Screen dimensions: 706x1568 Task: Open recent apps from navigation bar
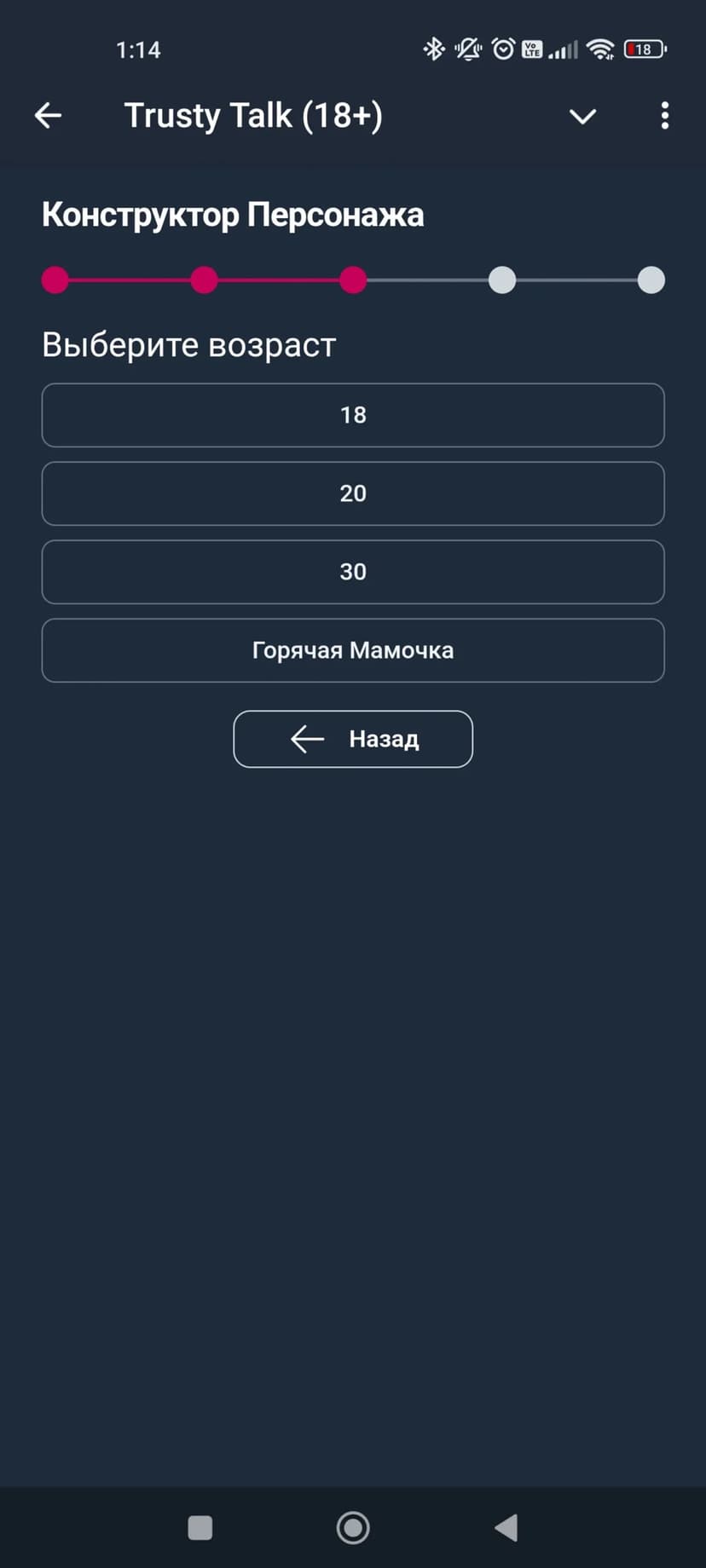pos(200,1528)
